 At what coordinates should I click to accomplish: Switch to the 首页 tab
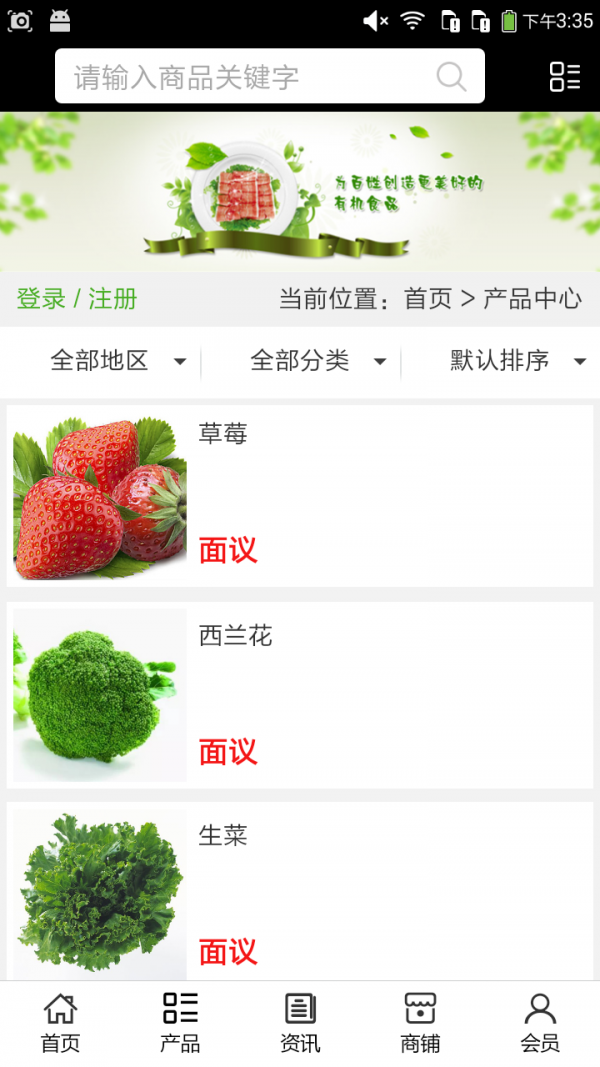point(60,1023)
